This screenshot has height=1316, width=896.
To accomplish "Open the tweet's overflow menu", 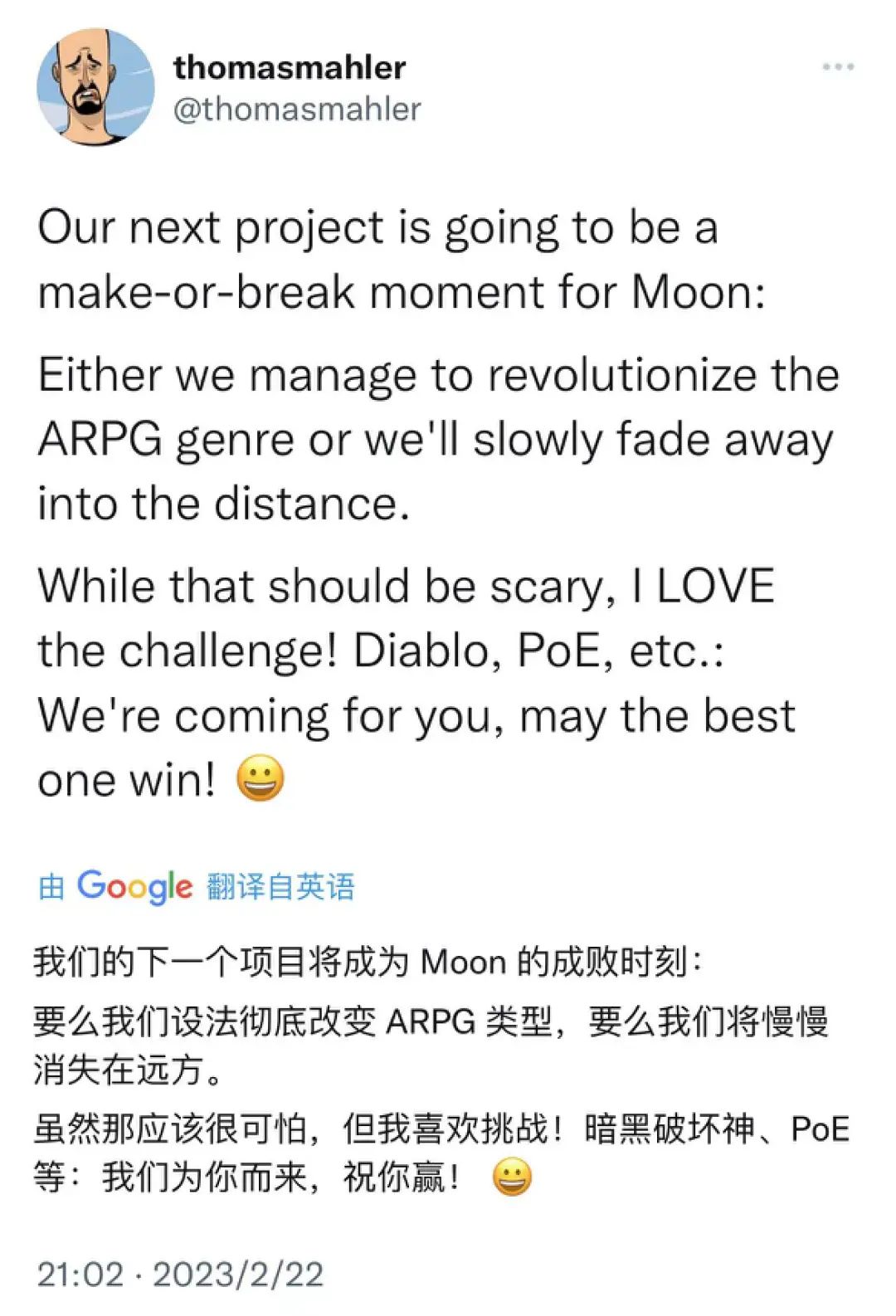I will click(838, 66).
